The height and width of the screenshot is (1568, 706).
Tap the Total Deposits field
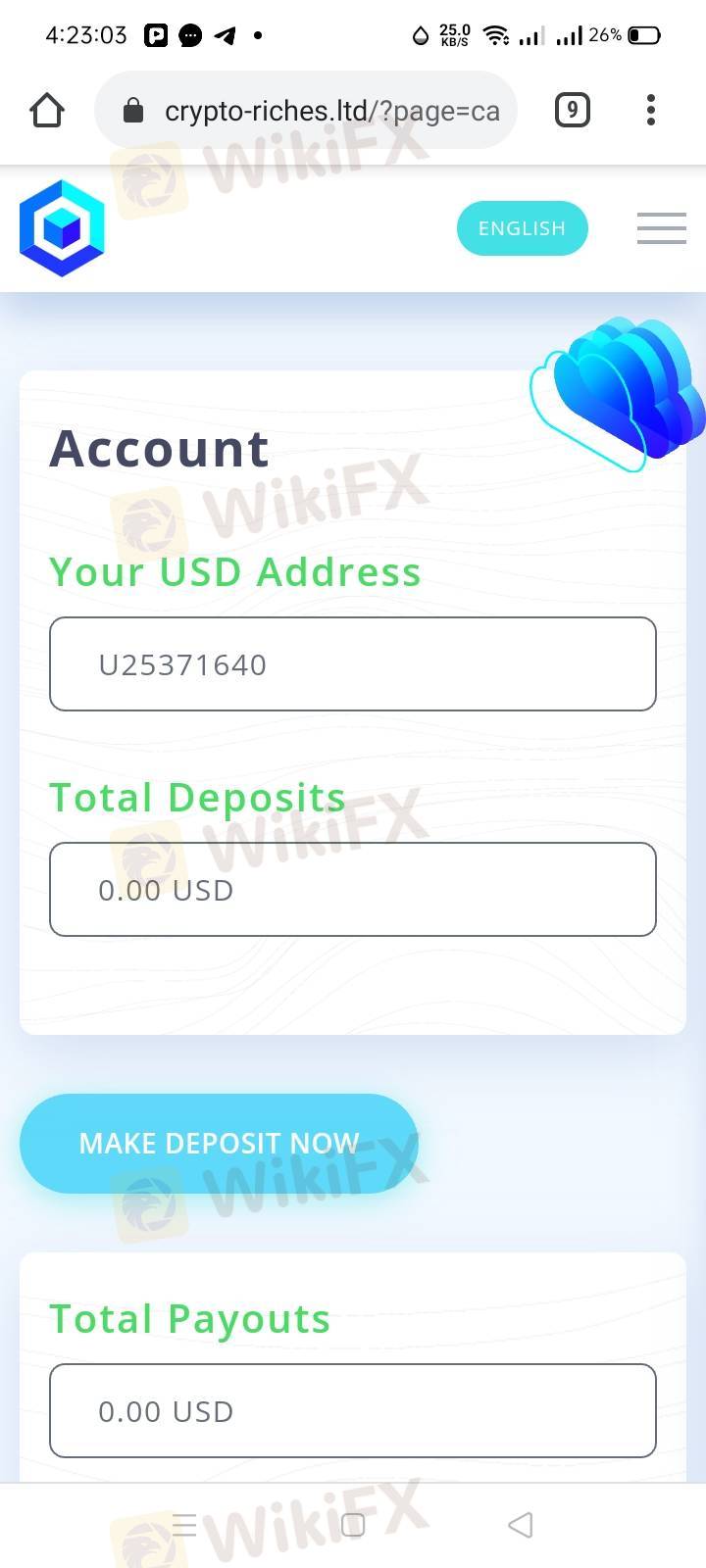(353, 890)
